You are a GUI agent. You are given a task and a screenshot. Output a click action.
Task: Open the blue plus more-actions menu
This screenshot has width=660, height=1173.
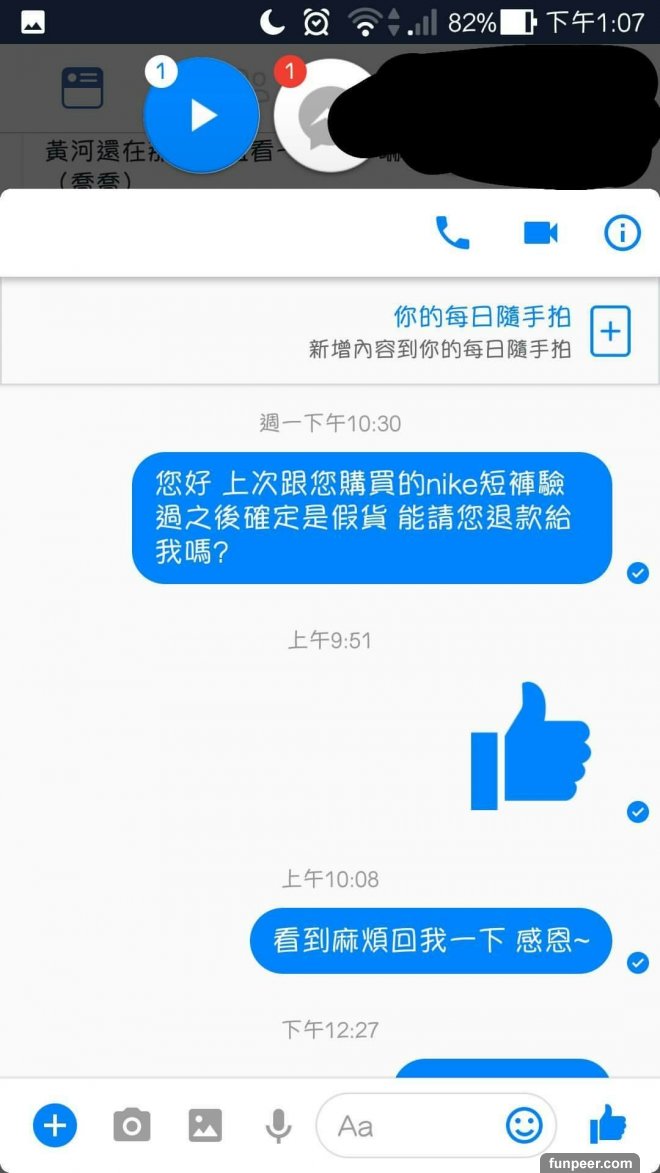55,1127
